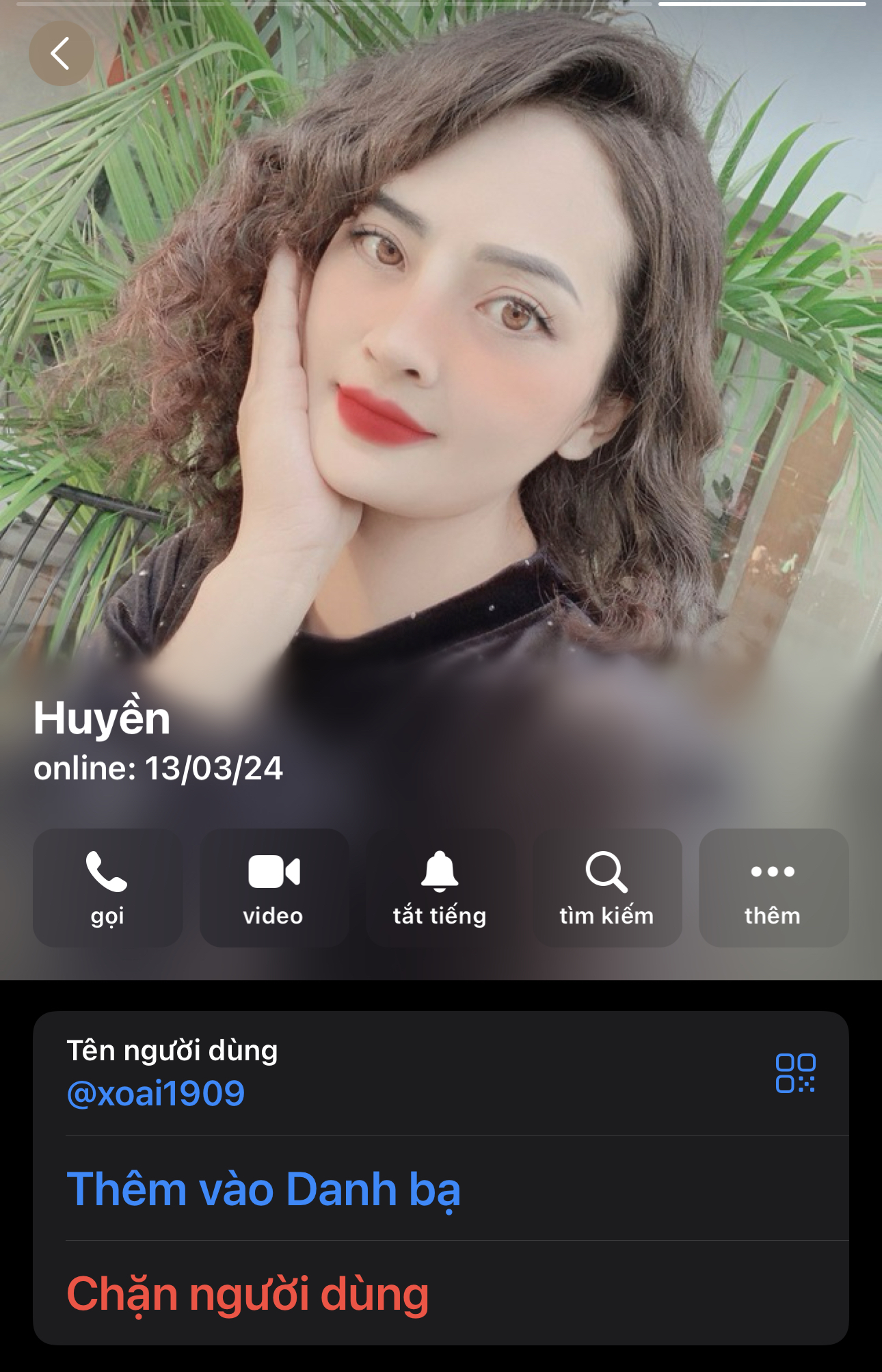The height and width of the screenshot is (1372, 882).
Task: Start a video call with Huyền
Action: (x=273, y=887)
